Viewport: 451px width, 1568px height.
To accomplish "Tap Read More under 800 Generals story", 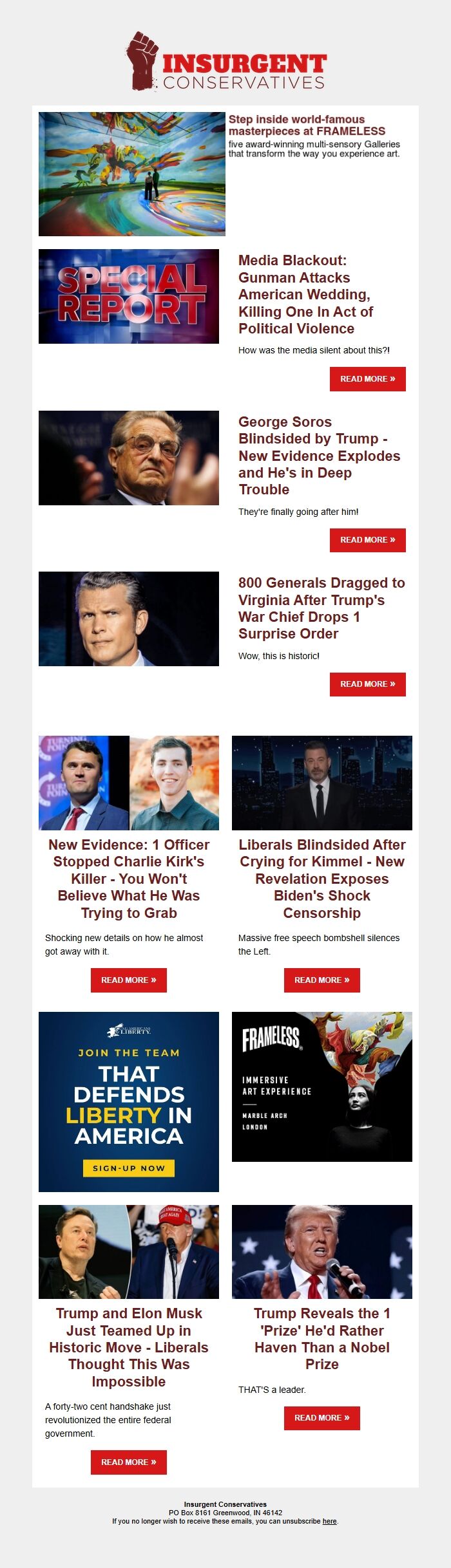I will (x=367, y=684).
